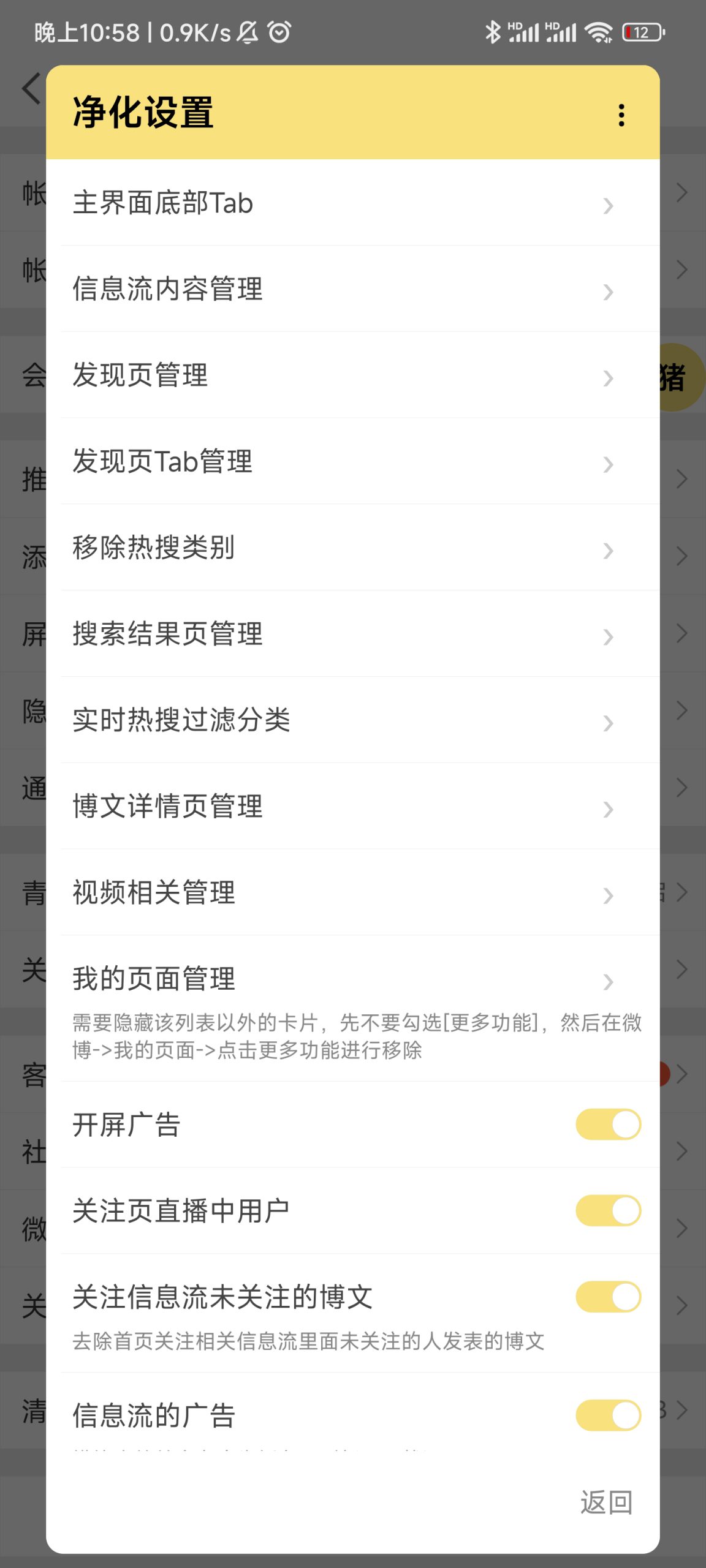Screen dimensions: 706x1568
Task: Toggle the 开屏广告 switch
Action: tap(608, 1125)
